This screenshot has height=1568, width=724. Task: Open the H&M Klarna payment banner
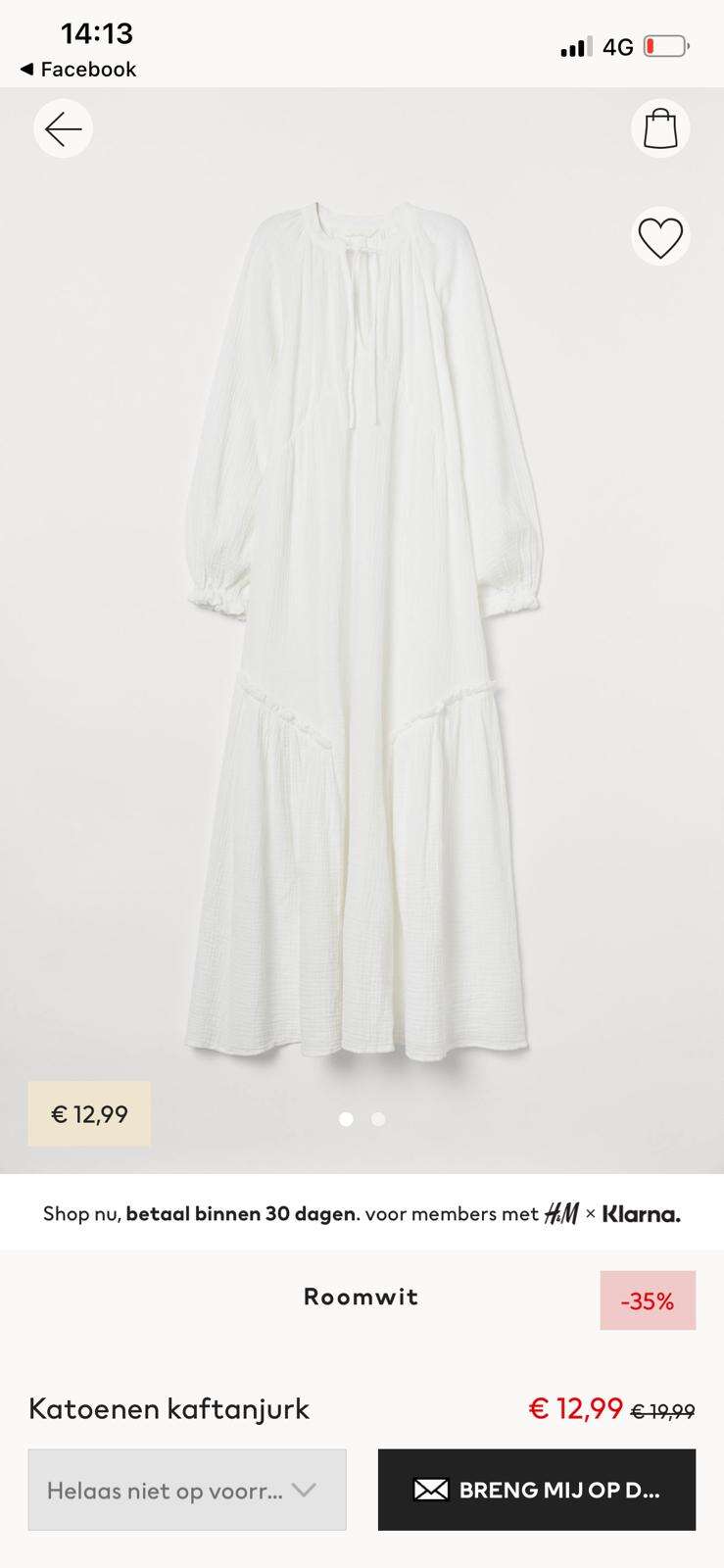coord(362,1213)
